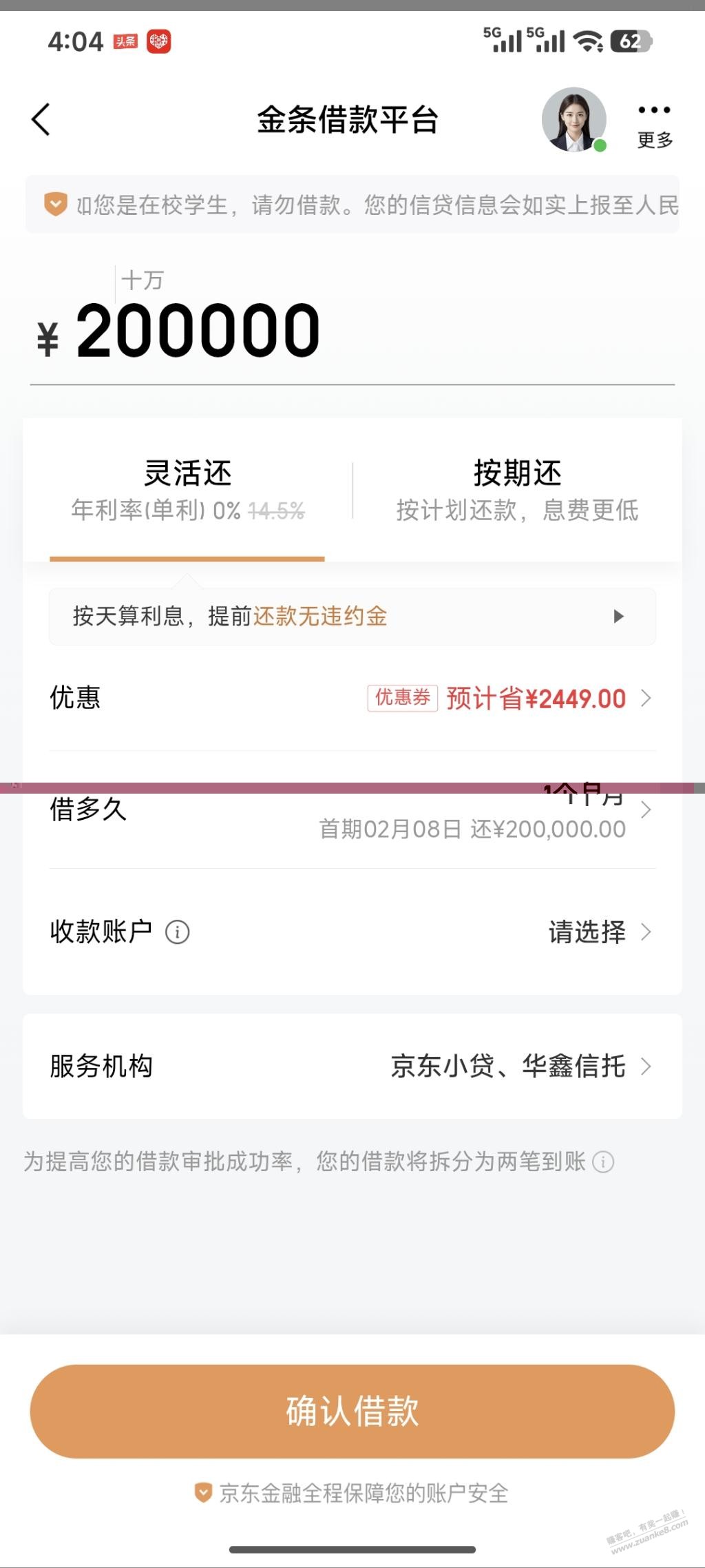The width and height of the screenshot is (705, 1568).
Task: Go back from 金条借款平台 page
Action: [41, 120]
